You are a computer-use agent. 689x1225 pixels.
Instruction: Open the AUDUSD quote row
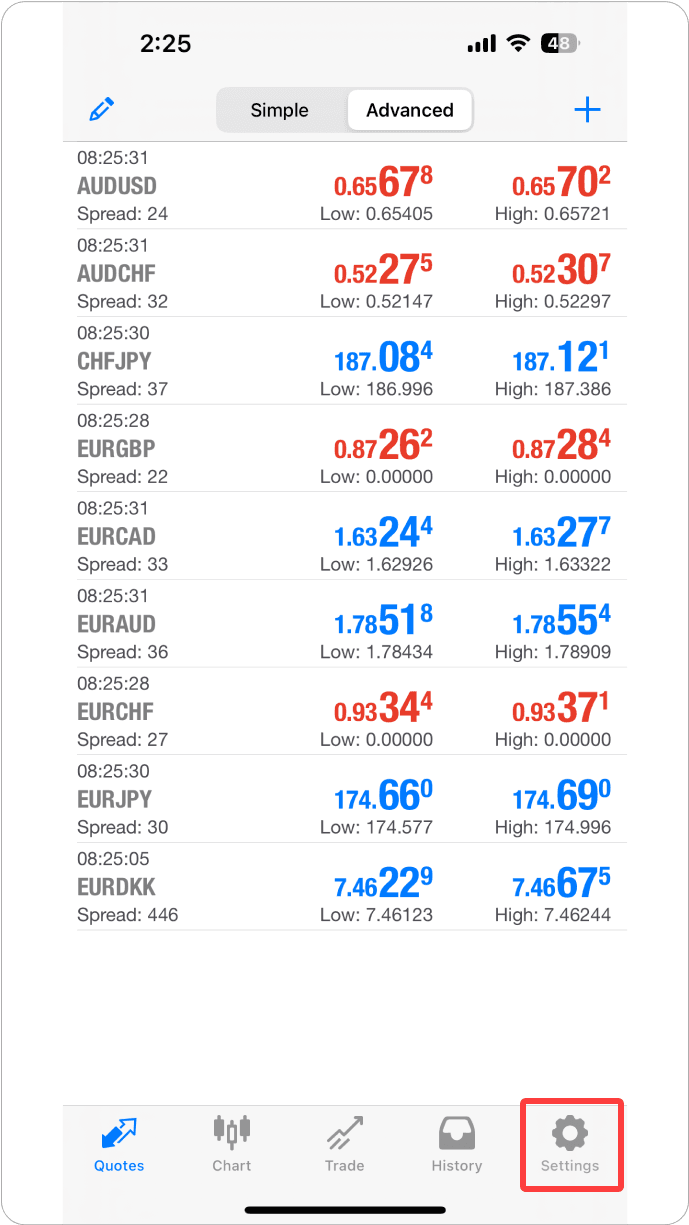344,186
